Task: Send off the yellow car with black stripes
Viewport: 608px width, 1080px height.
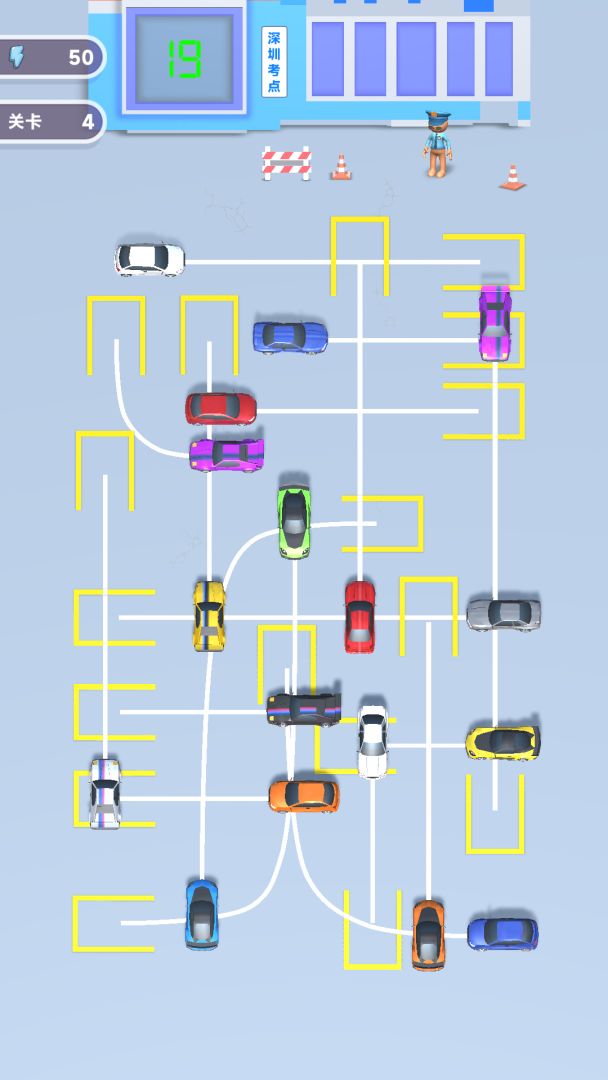Action: pyautogui.click(x=209, y=616)
